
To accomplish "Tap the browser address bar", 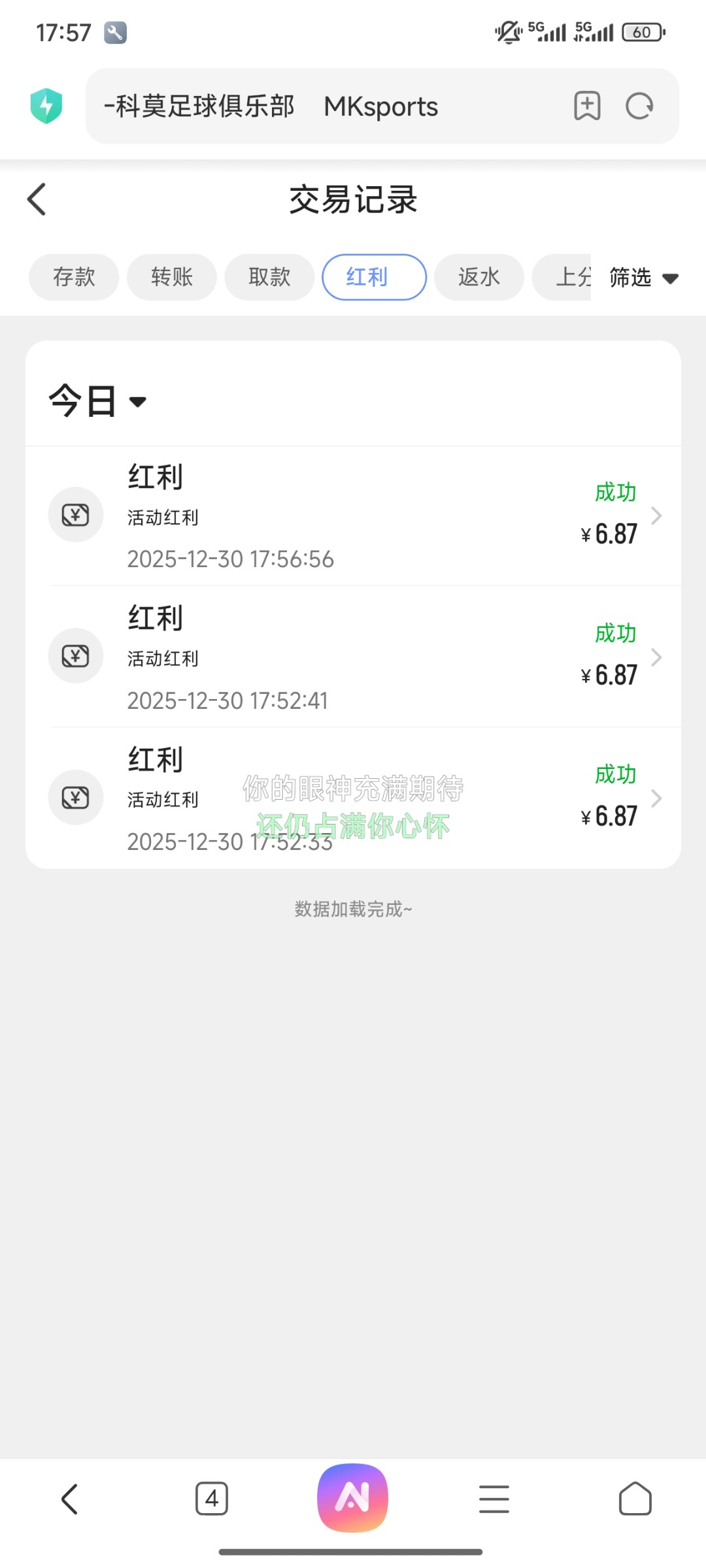I will coord(327,106).
